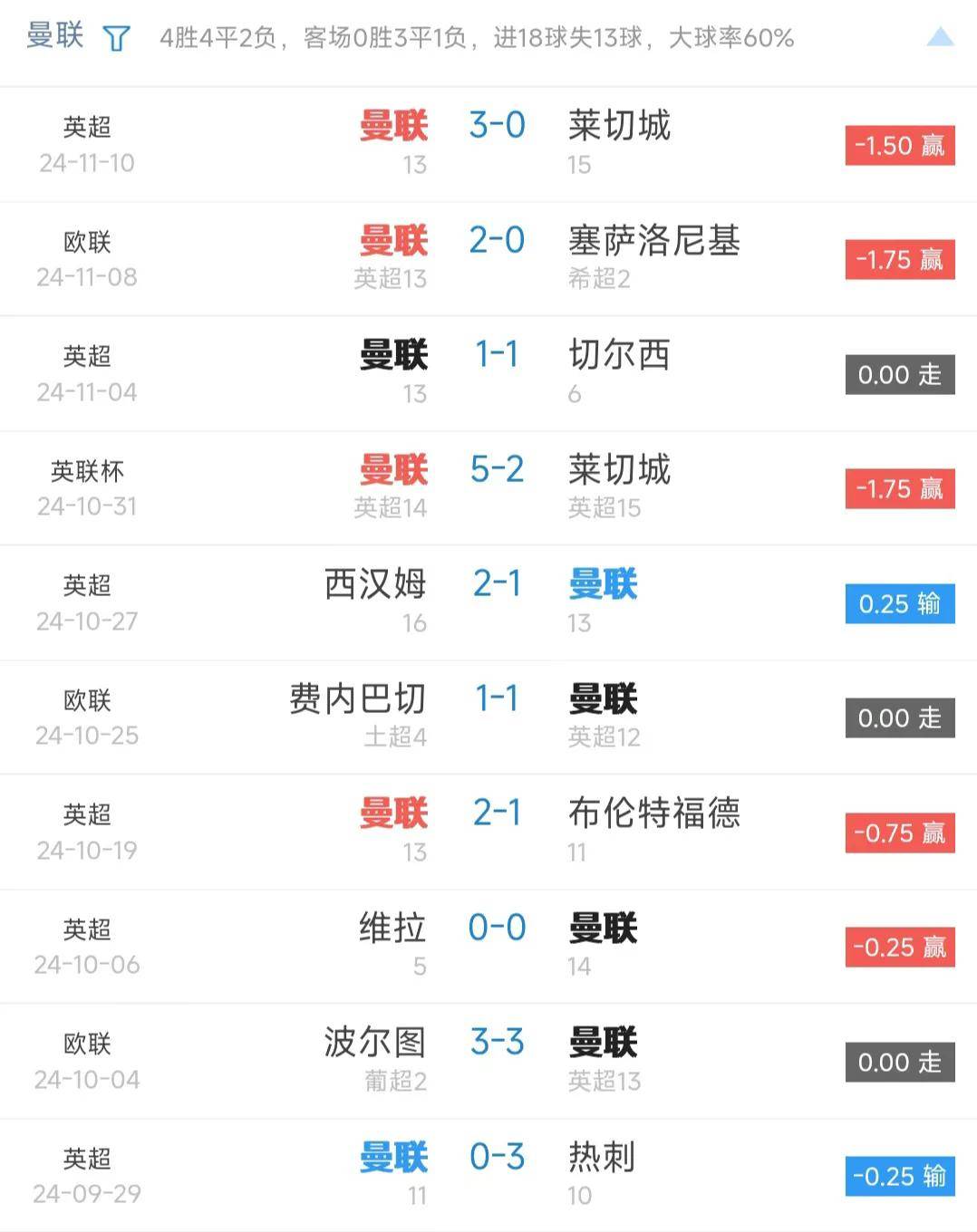View the 维拉 0-0 曼联 match
This screenshot has width=977, height=1232.
coord(497,946)
